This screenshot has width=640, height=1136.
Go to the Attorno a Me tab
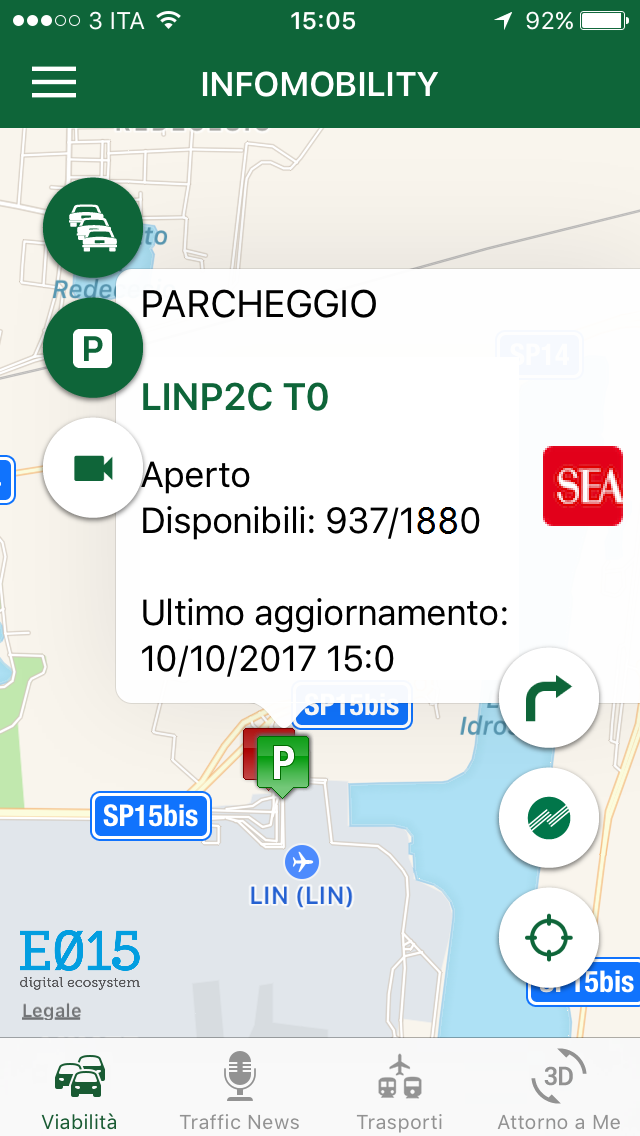pos(559,1090)
